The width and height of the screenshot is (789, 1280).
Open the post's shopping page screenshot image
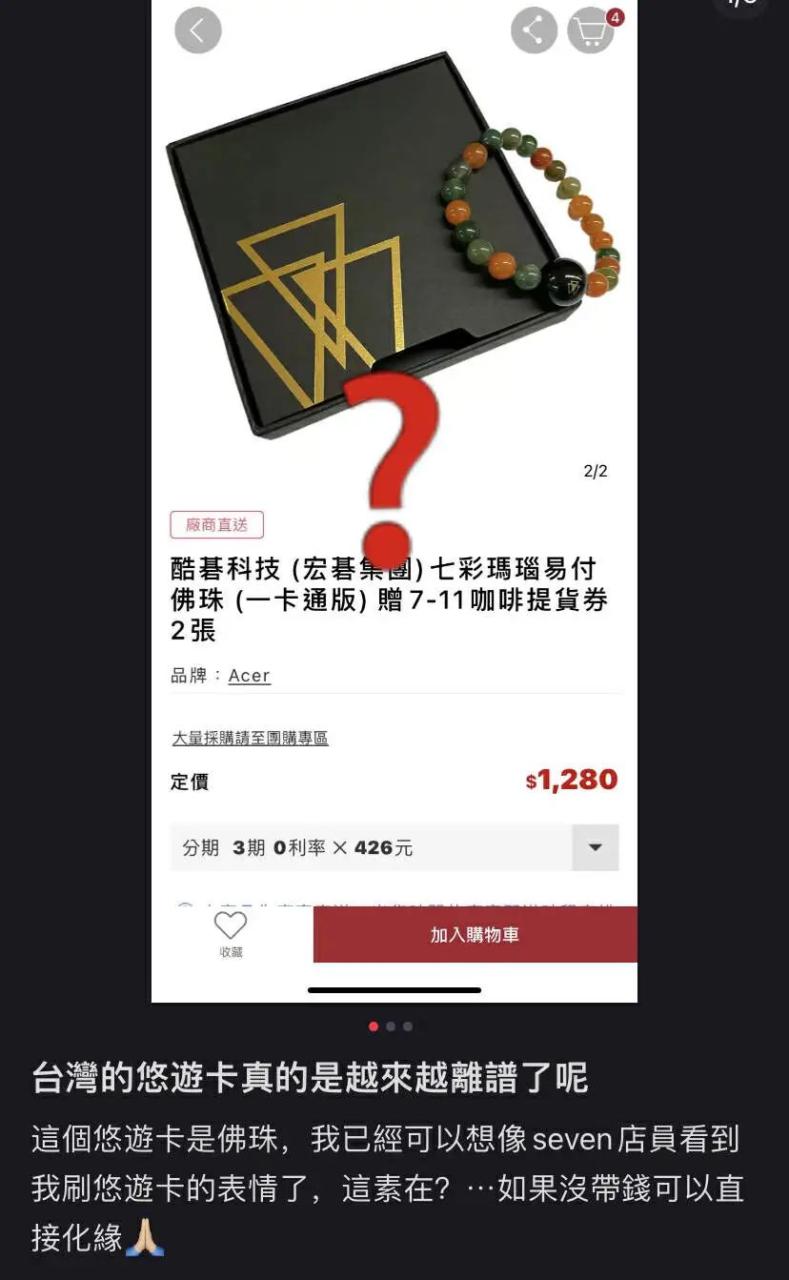tap(394, 500)
